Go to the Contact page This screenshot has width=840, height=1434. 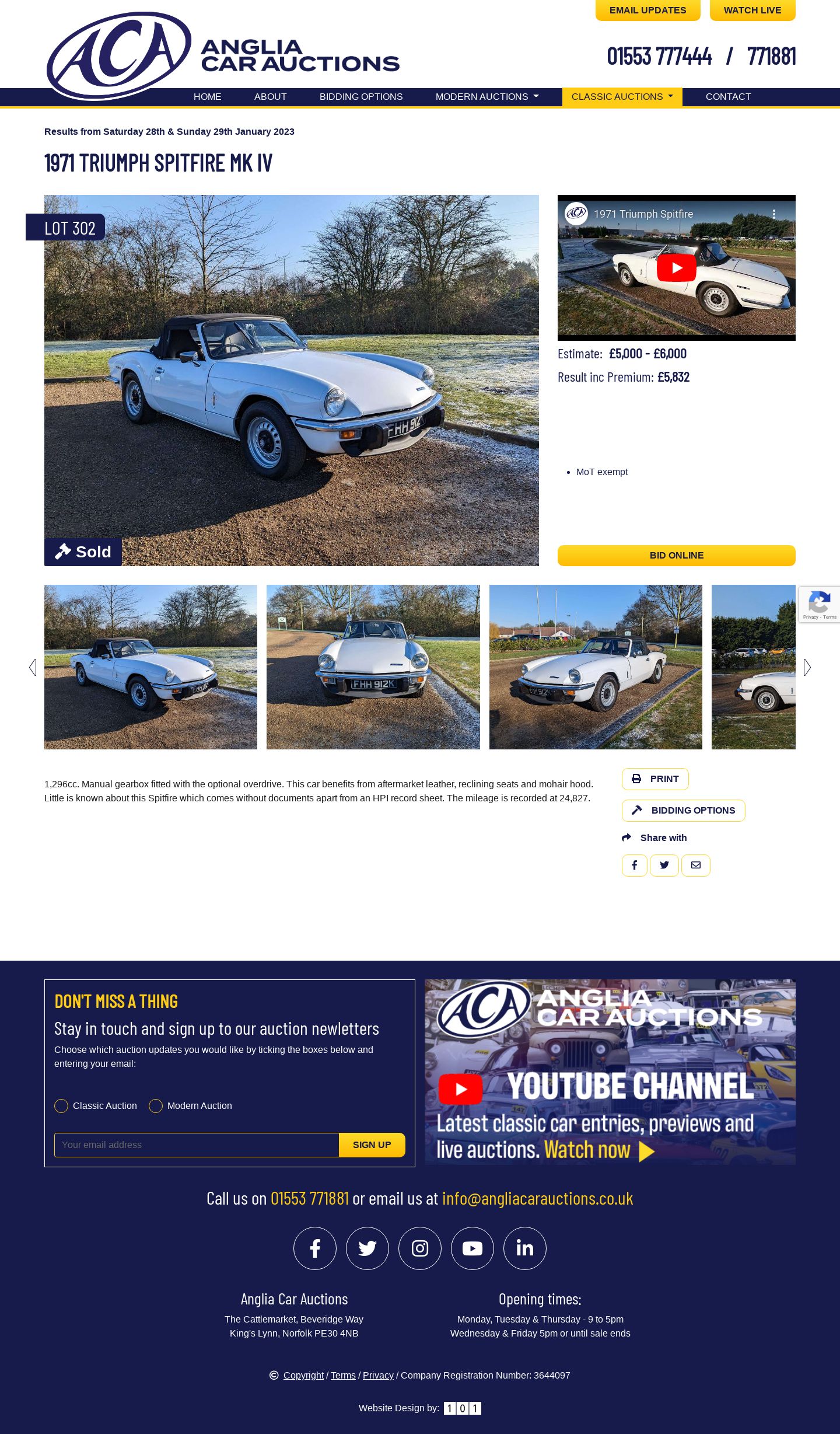(x=728, y=97)
